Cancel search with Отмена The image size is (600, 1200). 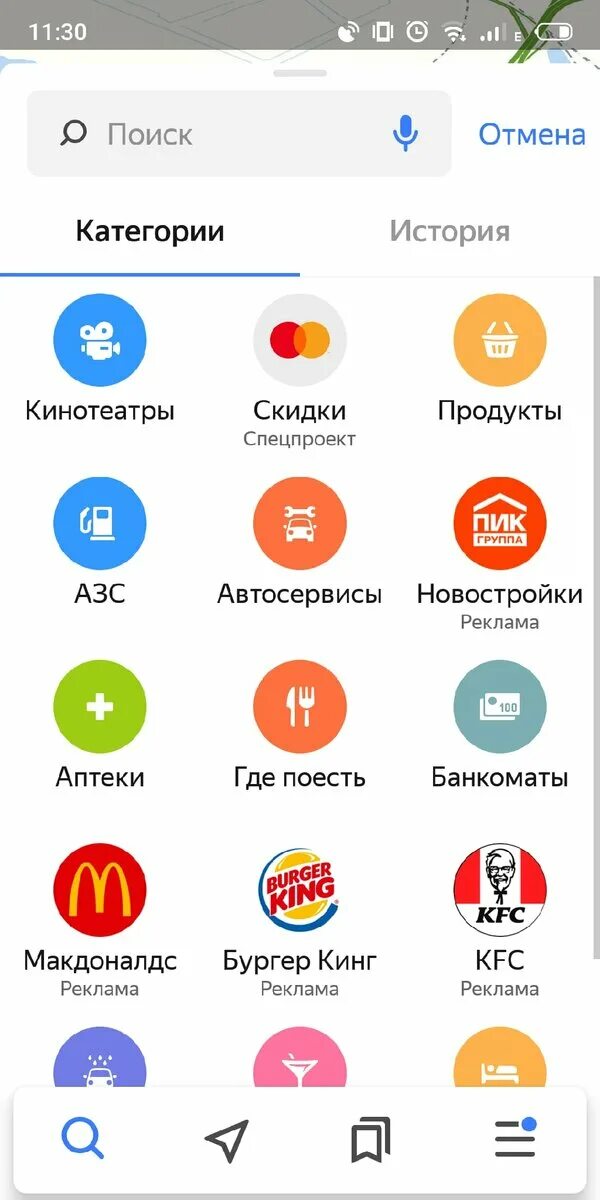(531, 134)
